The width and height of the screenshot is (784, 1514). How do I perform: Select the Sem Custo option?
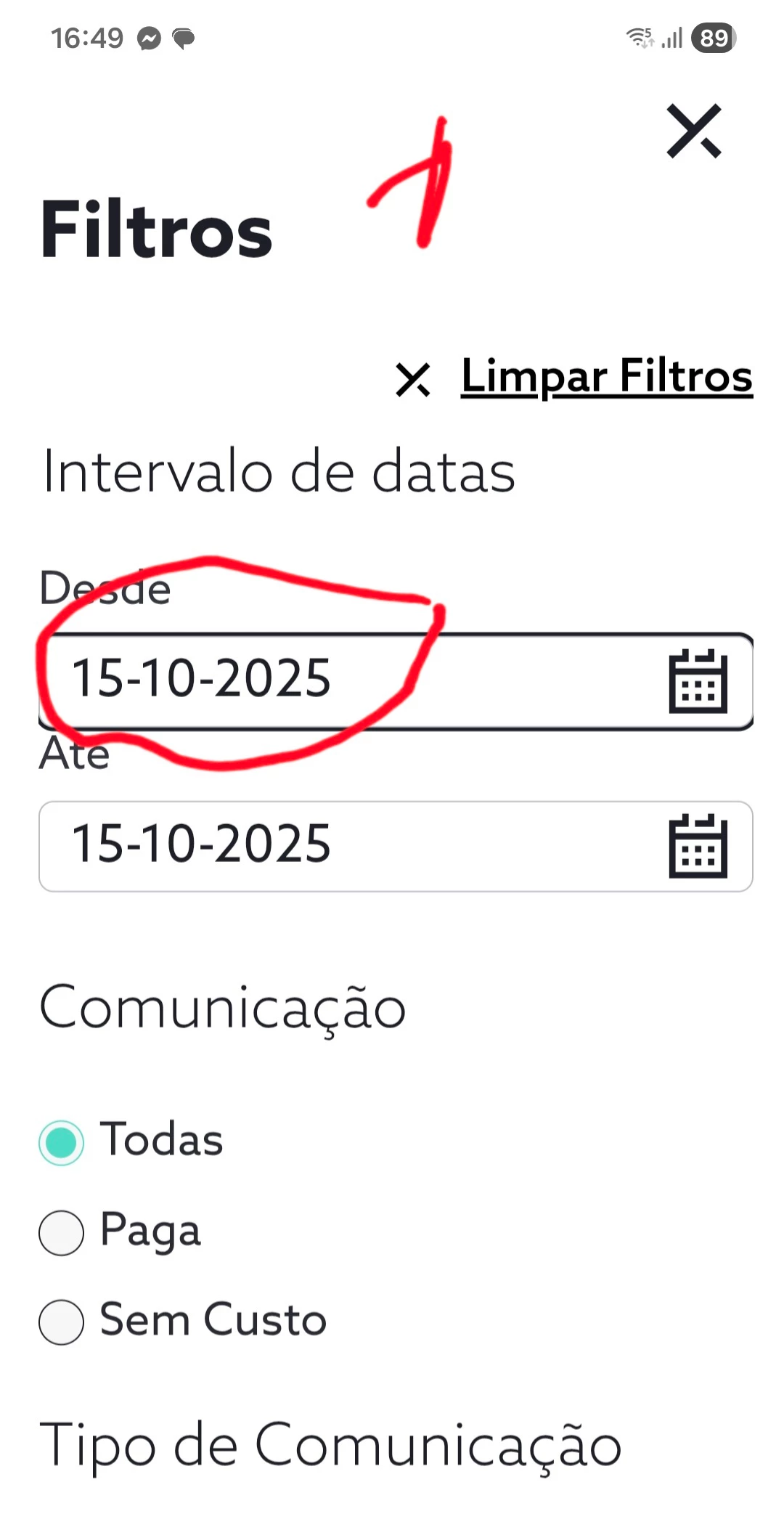62,1322
